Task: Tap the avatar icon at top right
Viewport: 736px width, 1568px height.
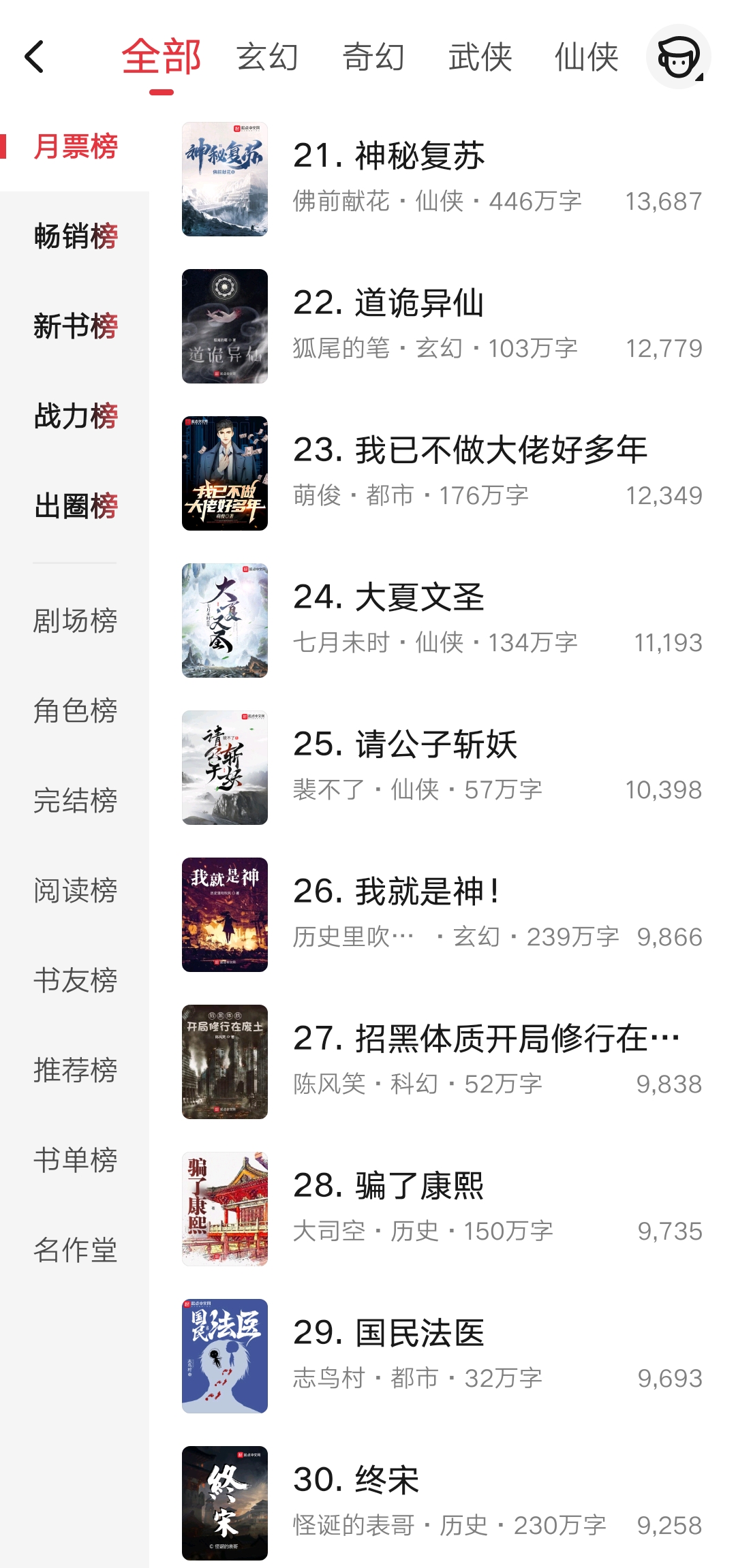Action: coord(678,57)
